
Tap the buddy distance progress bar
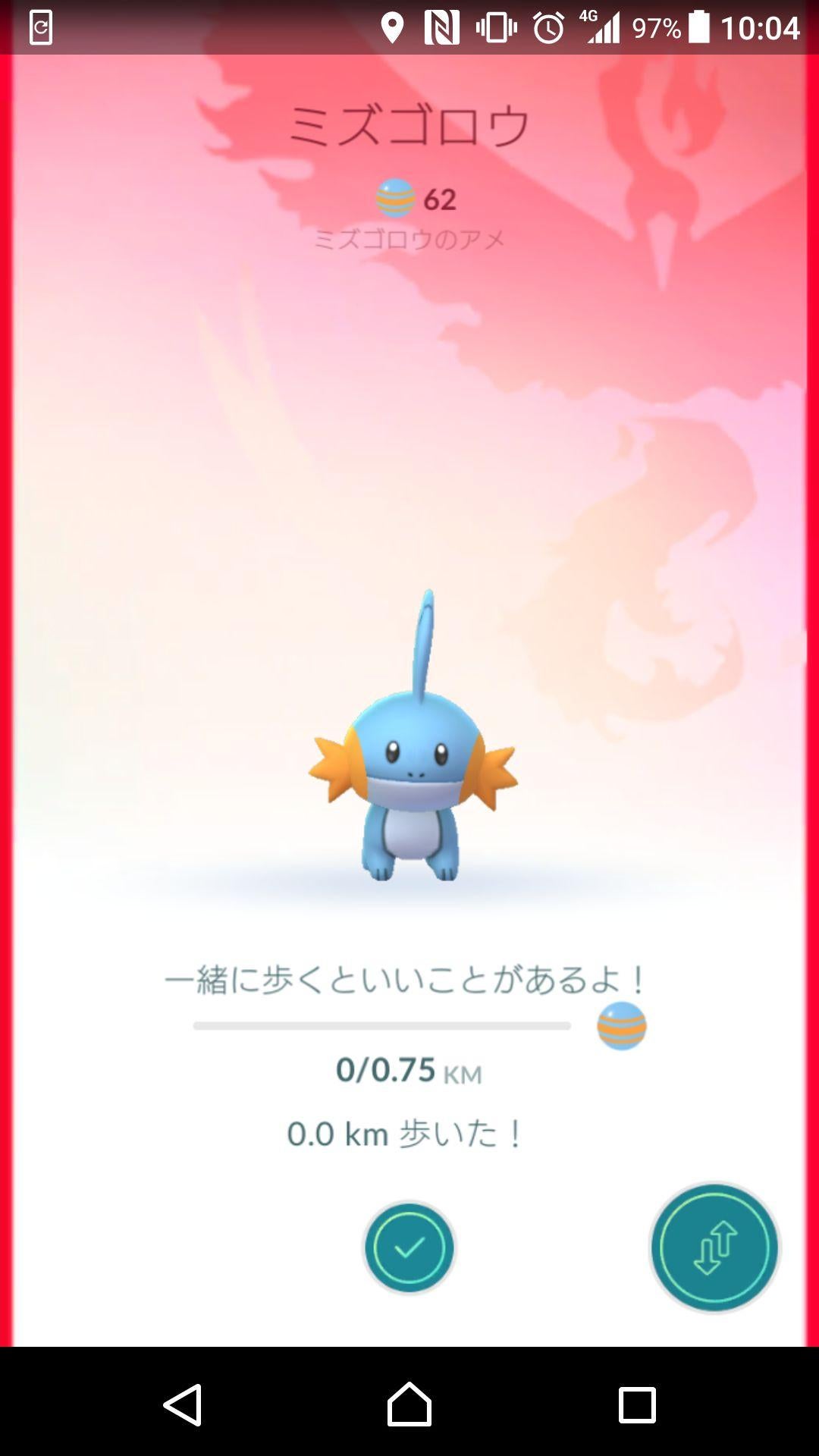383,1024
